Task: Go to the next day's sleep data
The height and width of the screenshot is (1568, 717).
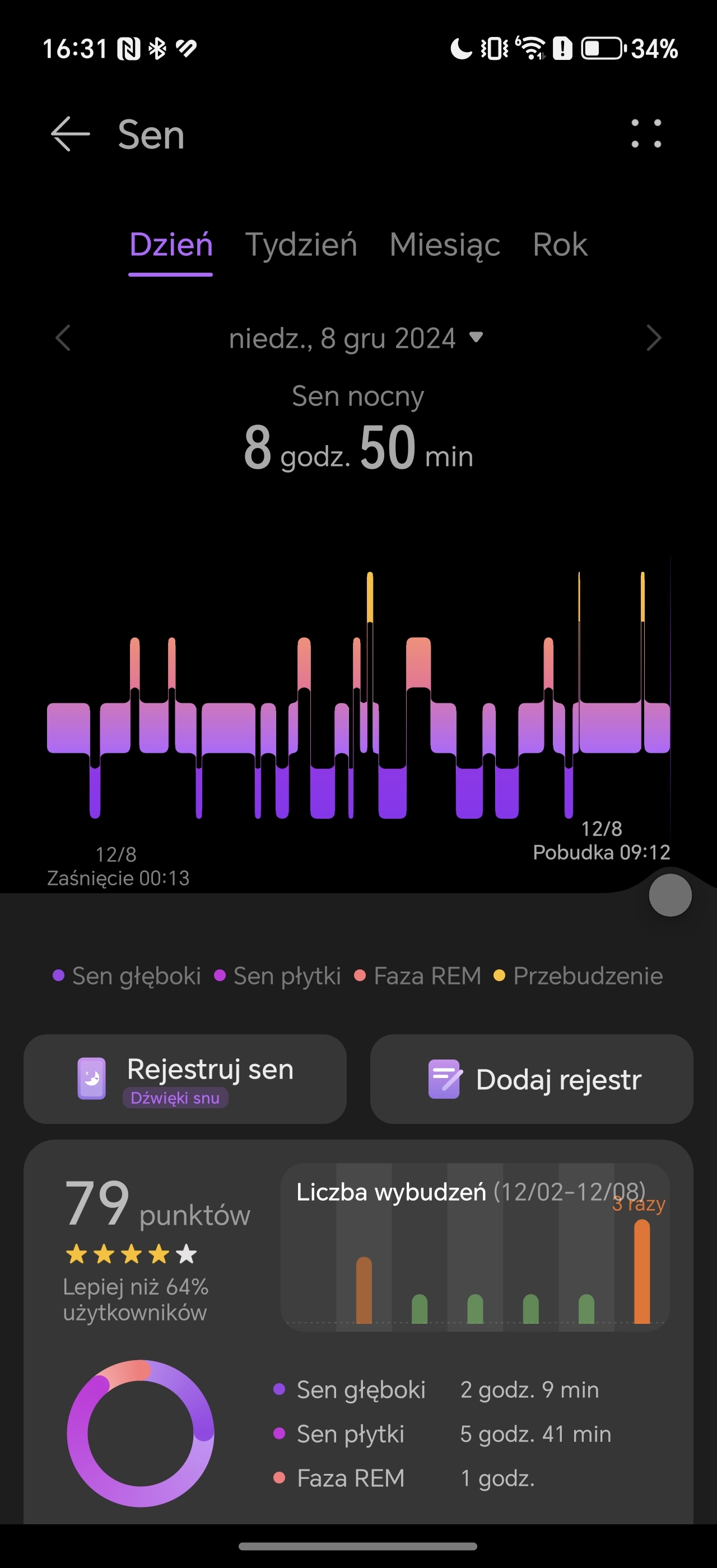Action: click(x=653, y=338)
